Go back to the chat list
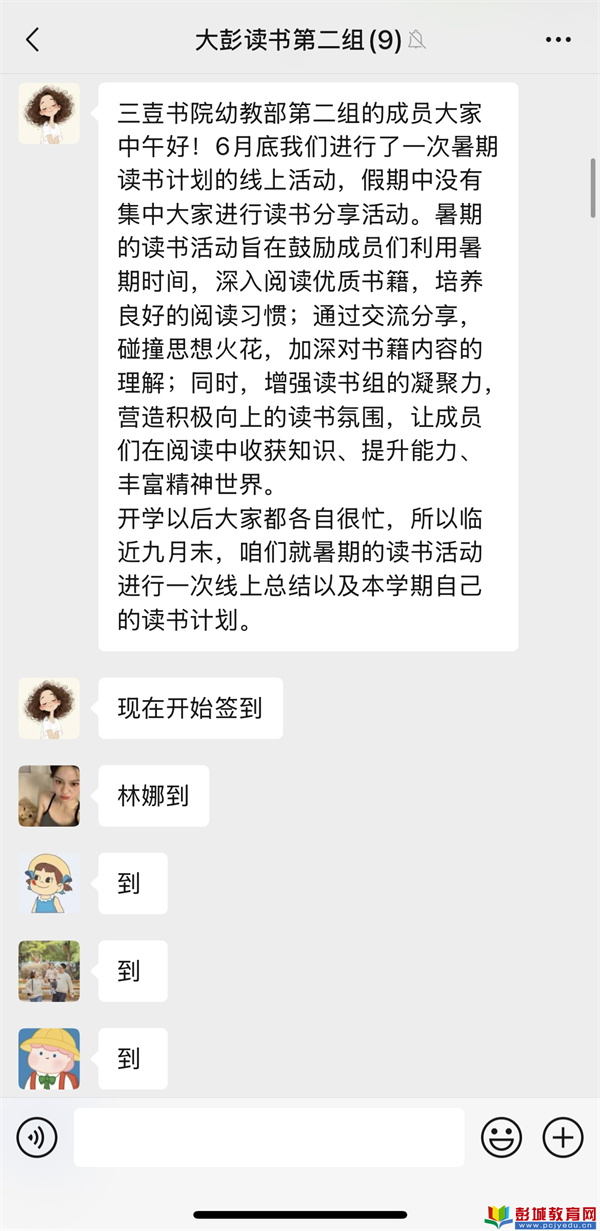 pyautogui.click(x=33, y=40)
